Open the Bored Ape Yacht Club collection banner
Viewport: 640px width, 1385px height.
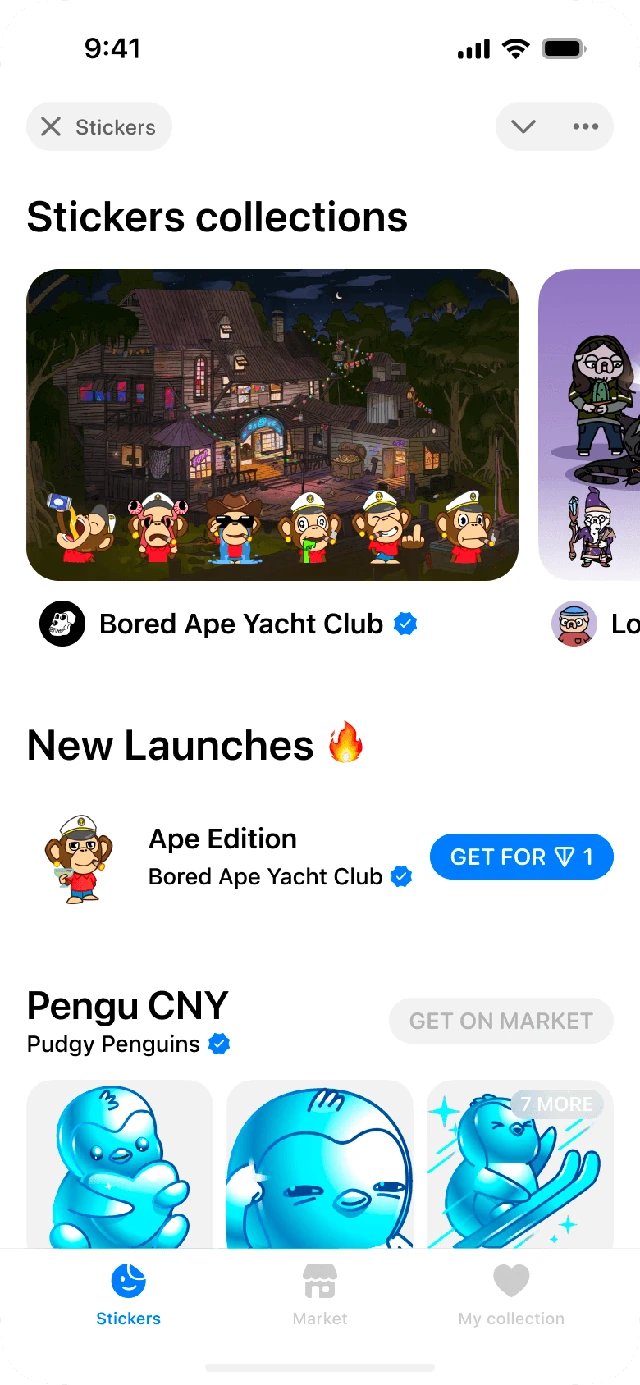click(x=272, y=425)
